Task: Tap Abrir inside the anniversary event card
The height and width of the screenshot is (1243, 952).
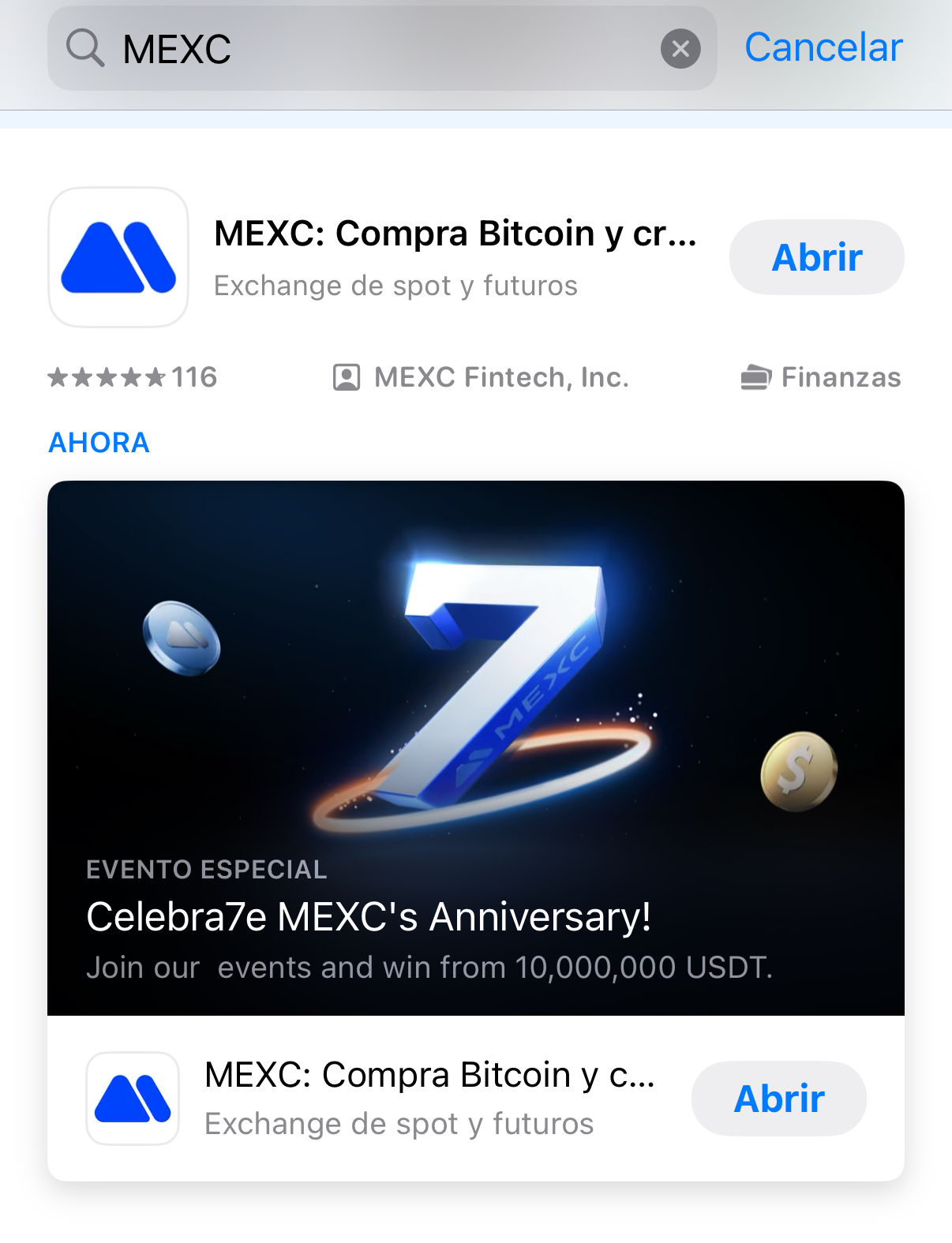Action: click(x=778, y=1098)
